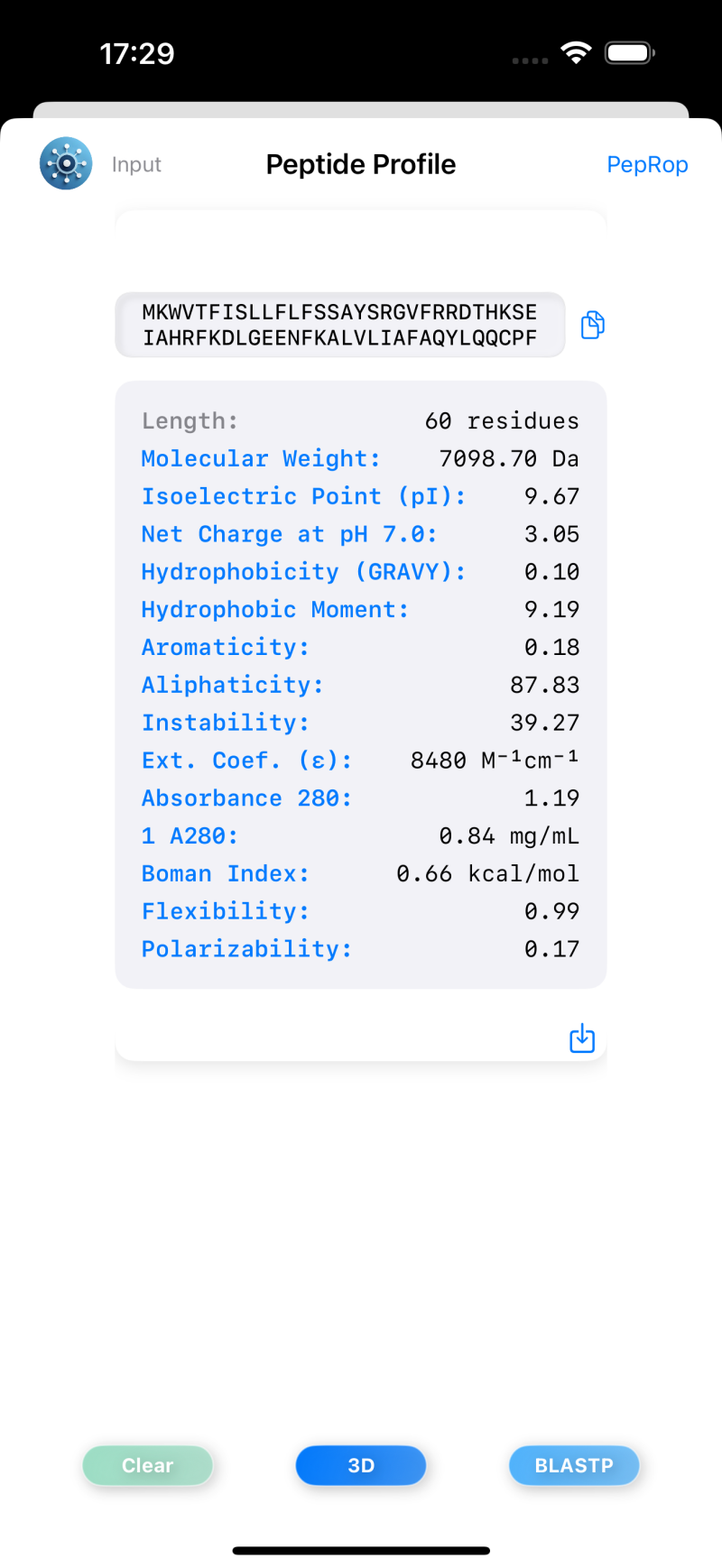Open Flexibility info

tap(225, 912)
